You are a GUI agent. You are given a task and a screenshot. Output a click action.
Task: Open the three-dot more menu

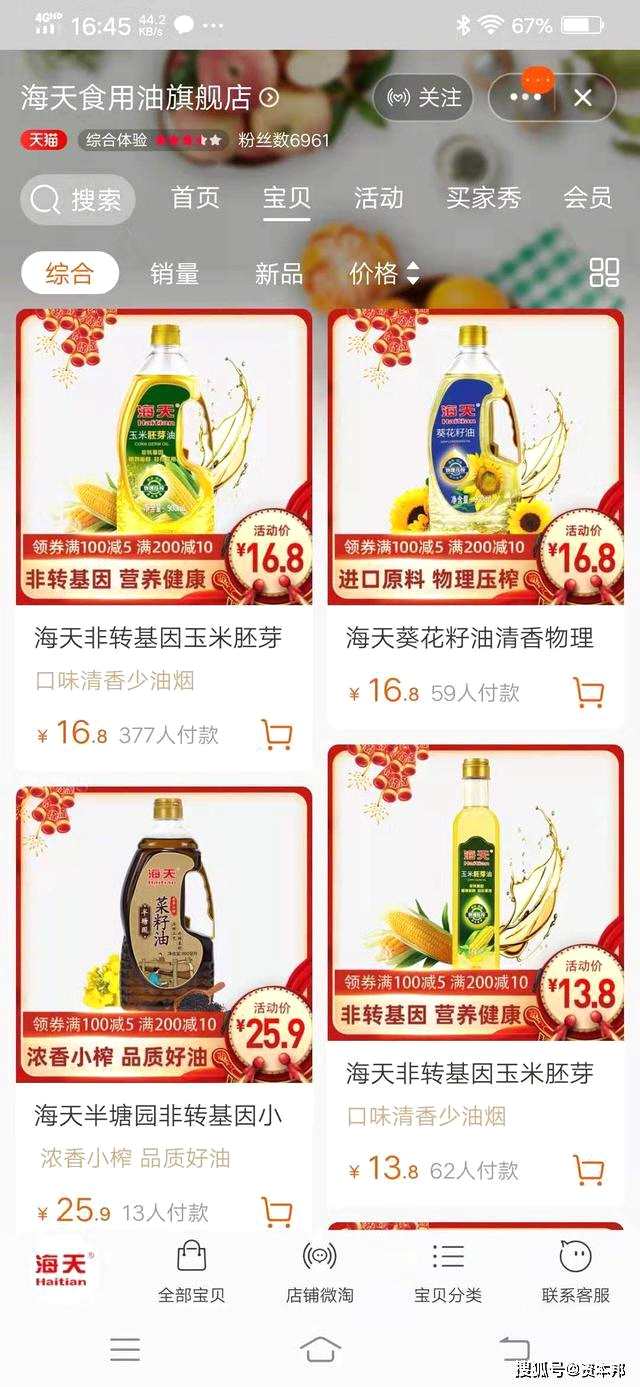(x=525, y=98)
